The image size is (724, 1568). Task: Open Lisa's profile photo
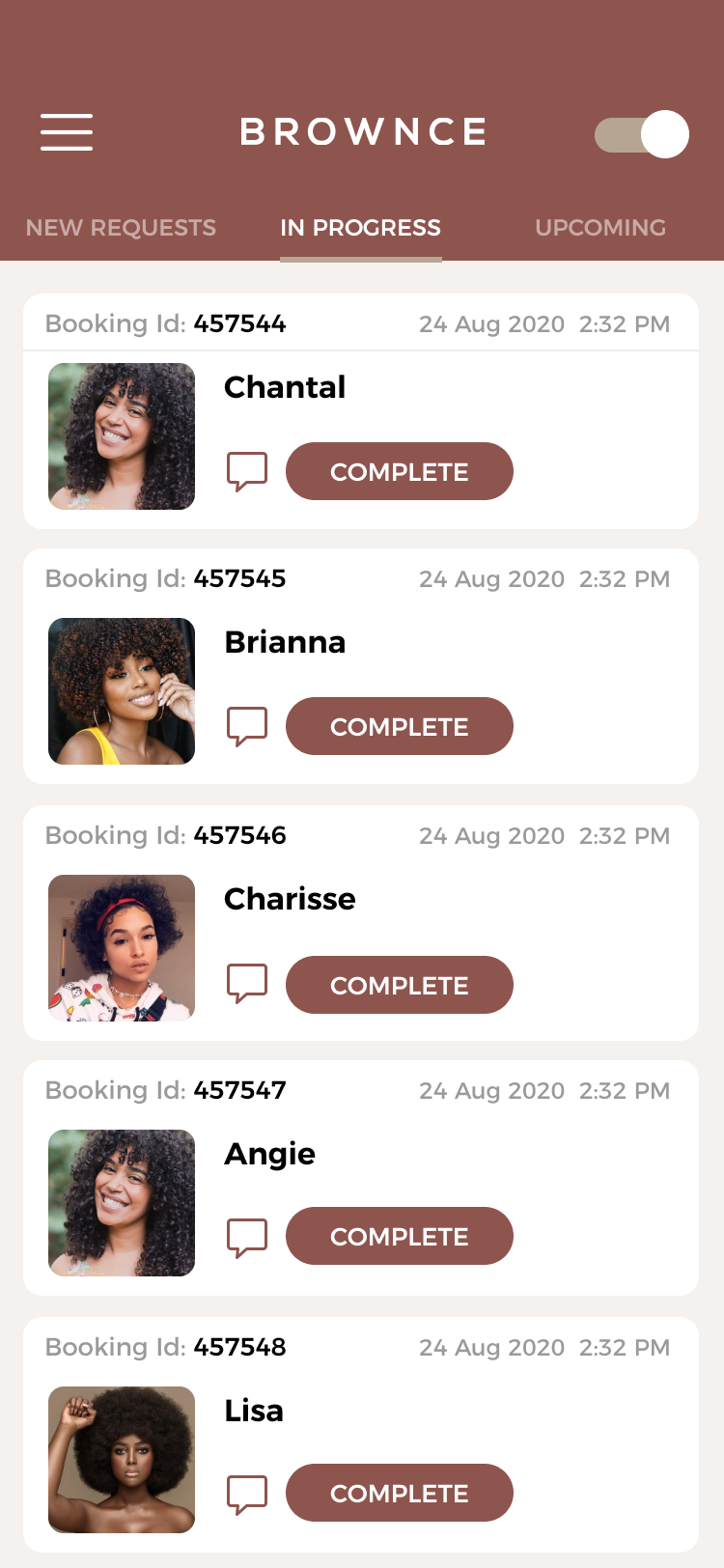tap(122, 1460)
